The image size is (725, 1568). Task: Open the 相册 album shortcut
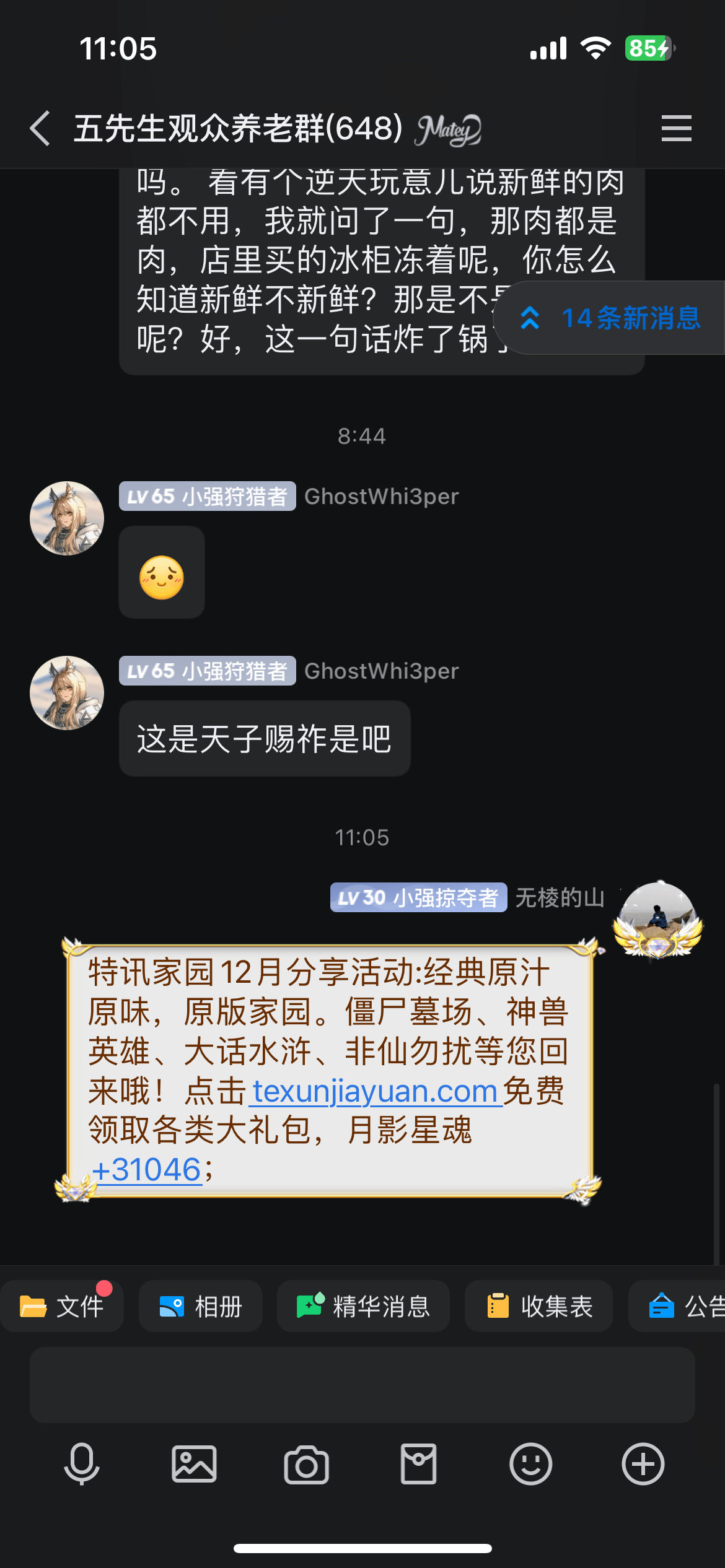(x=201, y=1306)
